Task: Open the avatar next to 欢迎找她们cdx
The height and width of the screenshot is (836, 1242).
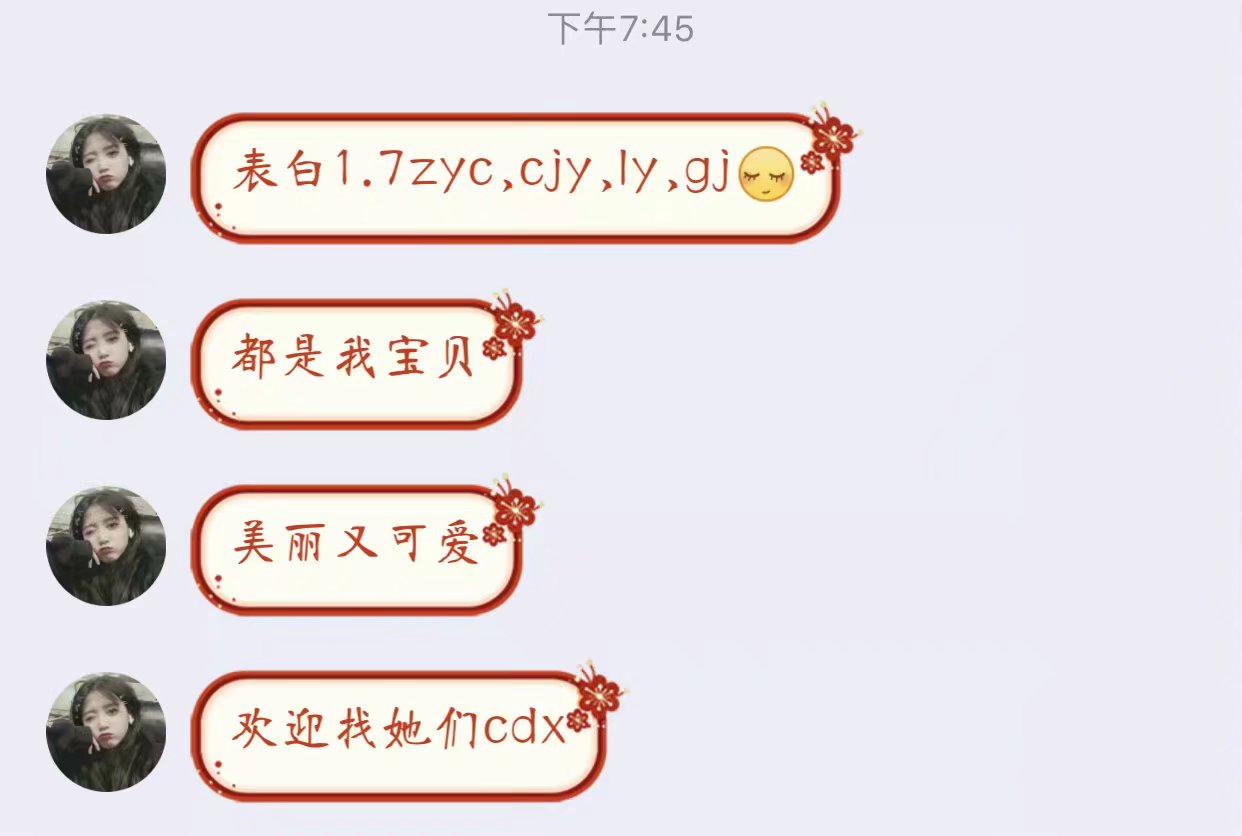Action: pyautogui.click(x=106, y=732)
